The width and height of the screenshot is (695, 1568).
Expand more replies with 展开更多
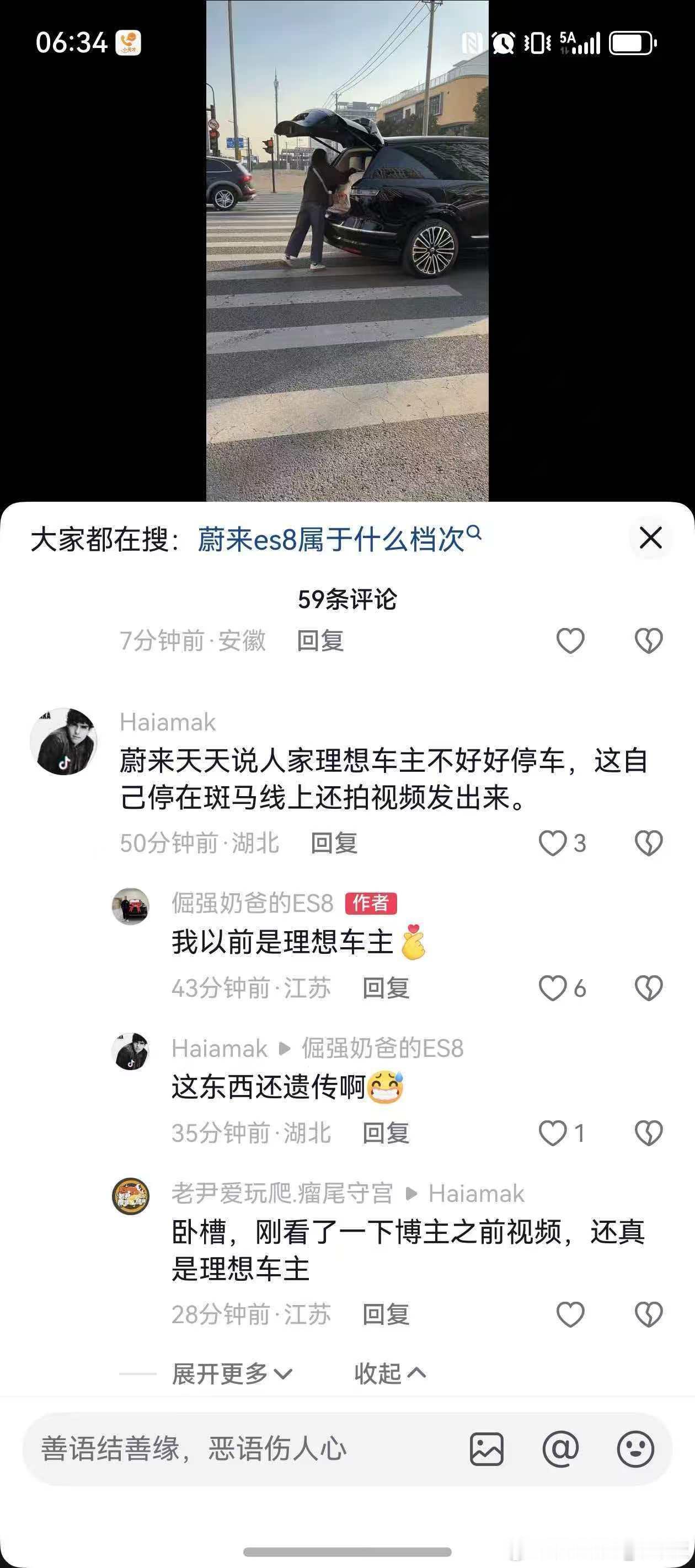click(x=230, y=1373)
